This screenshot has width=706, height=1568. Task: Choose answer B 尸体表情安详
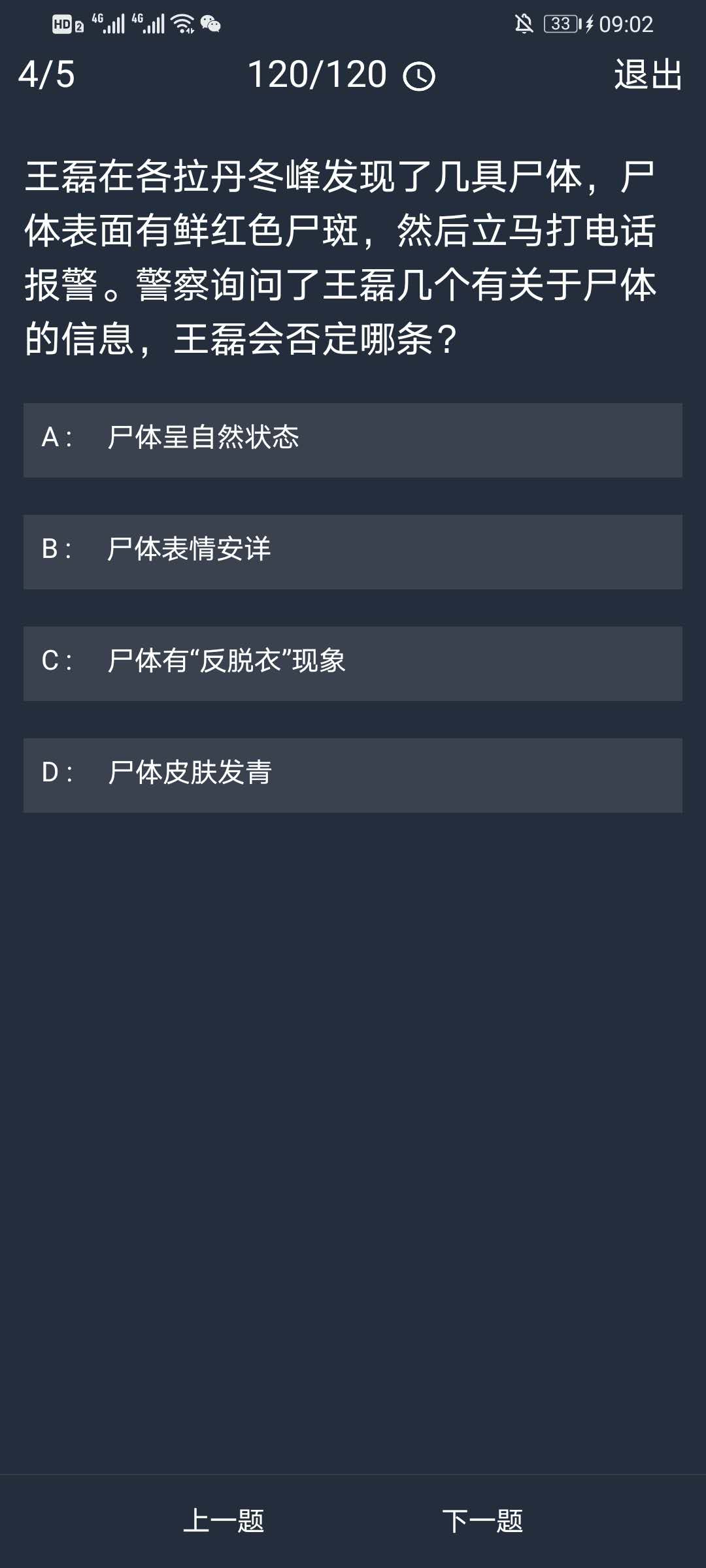point(353,551)
